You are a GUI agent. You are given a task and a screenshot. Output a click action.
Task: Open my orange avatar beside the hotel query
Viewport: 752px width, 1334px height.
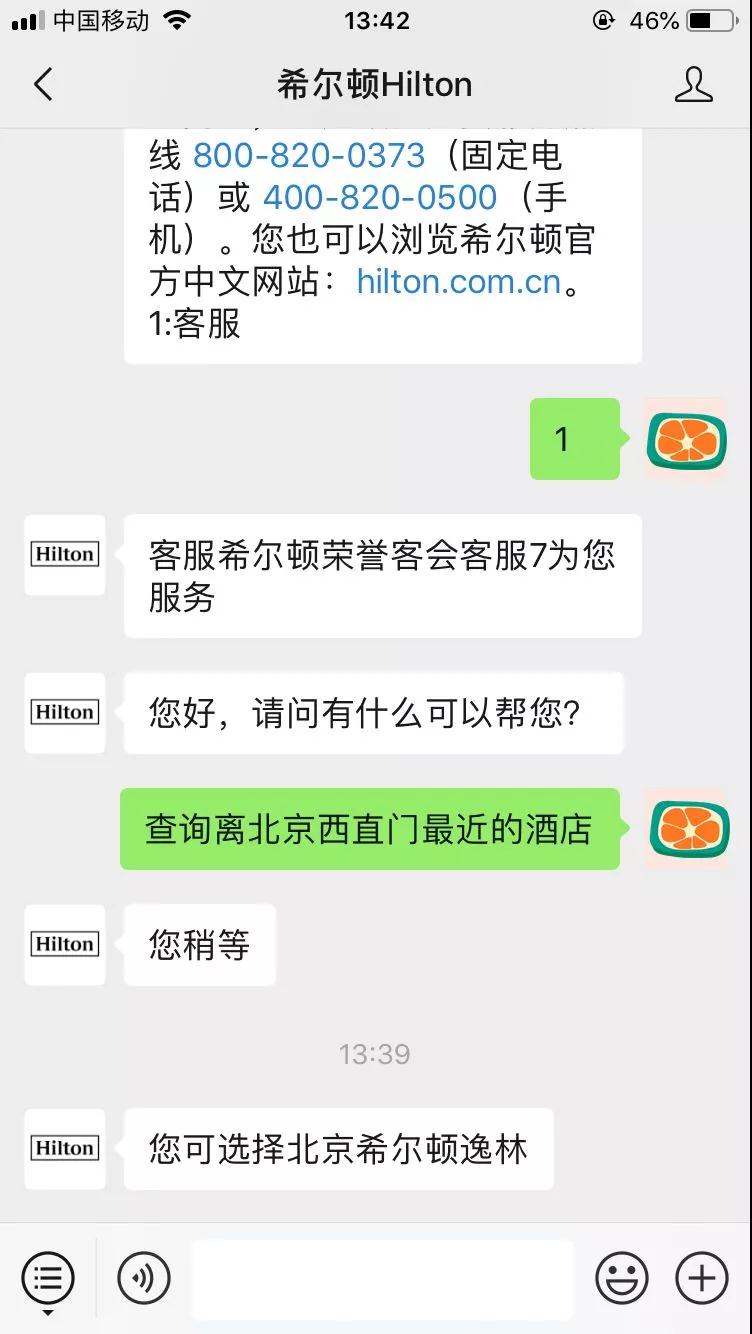pyautogui.click(x=687, y=829)
